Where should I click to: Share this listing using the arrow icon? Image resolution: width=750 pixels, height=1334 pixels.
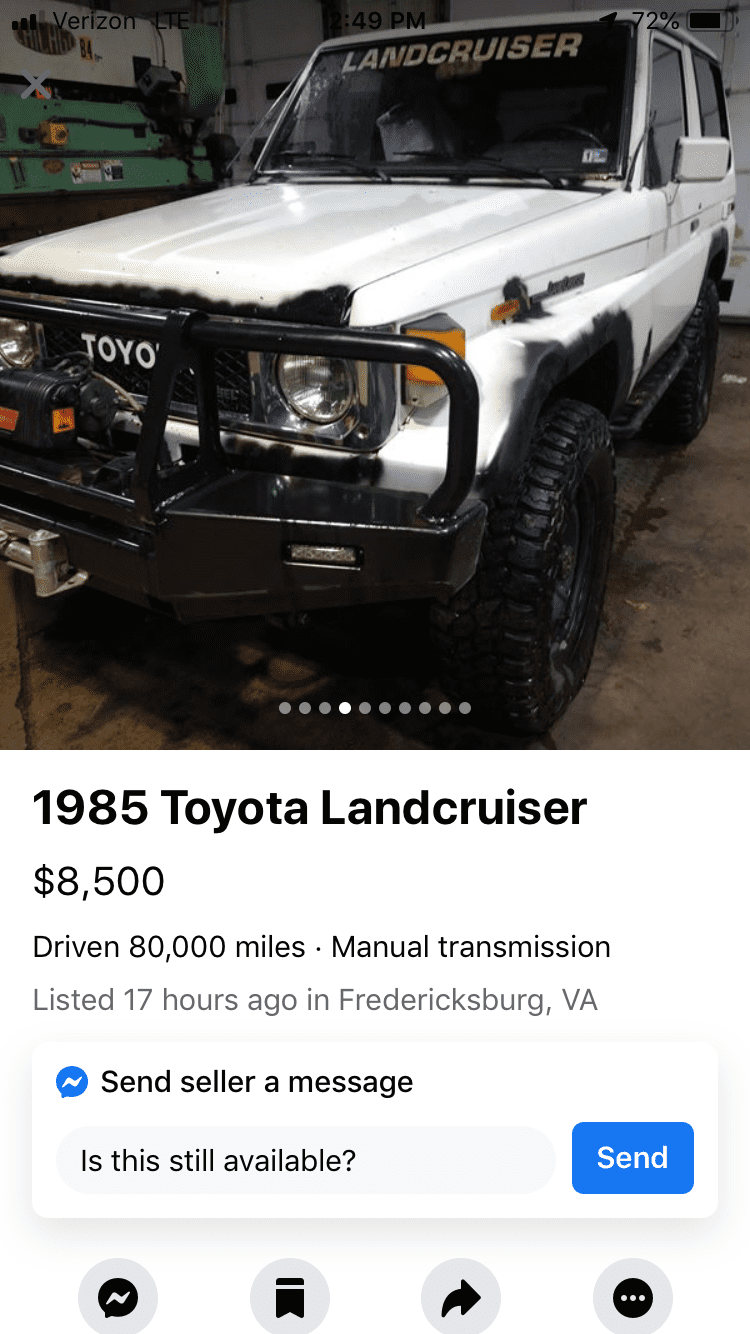(461, 1298)
